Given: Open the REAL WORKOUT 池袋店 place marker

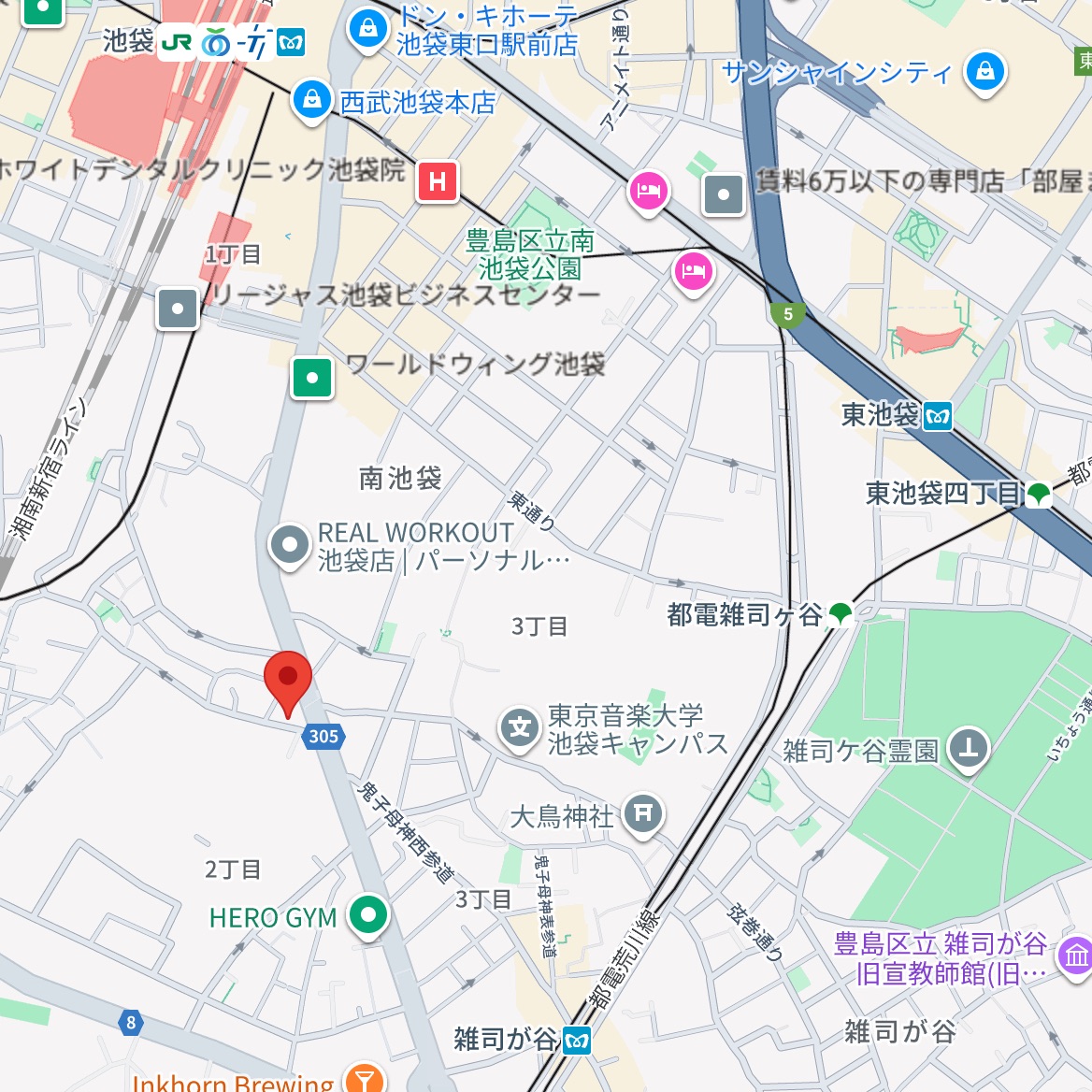Looking at the screenshot, I should click(x=289, y=544).
